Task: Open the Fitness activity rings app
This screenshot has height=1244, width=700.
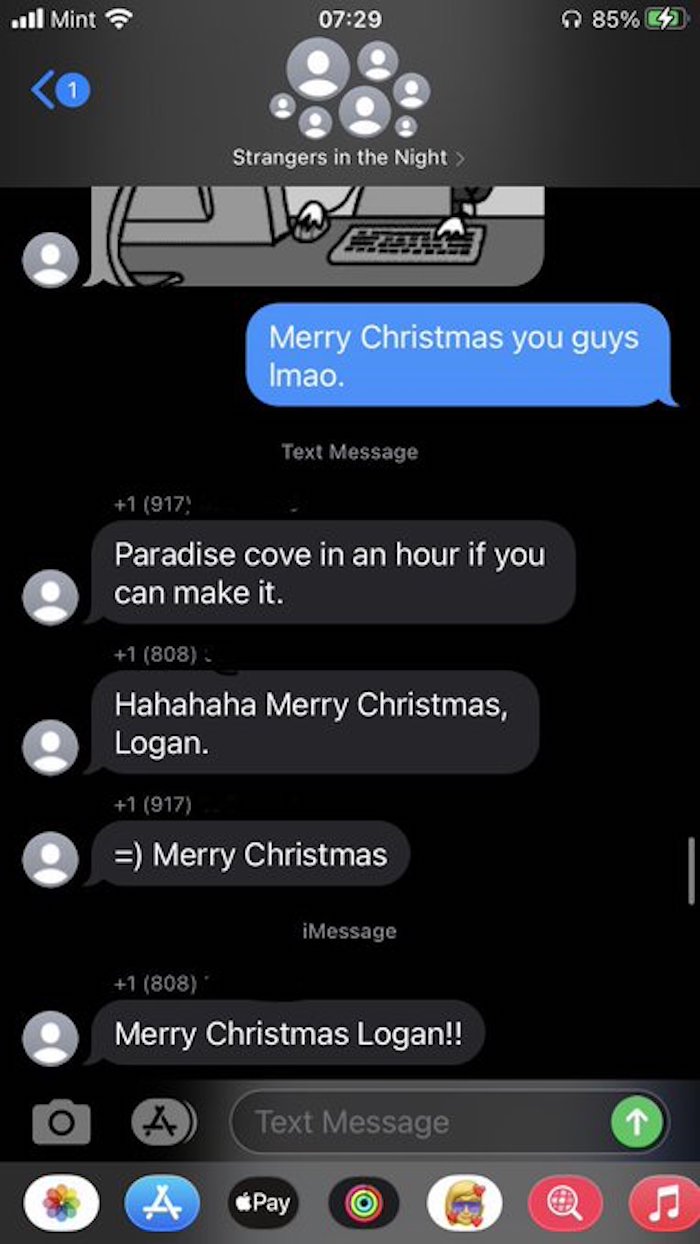Action: coord(364,1203)
